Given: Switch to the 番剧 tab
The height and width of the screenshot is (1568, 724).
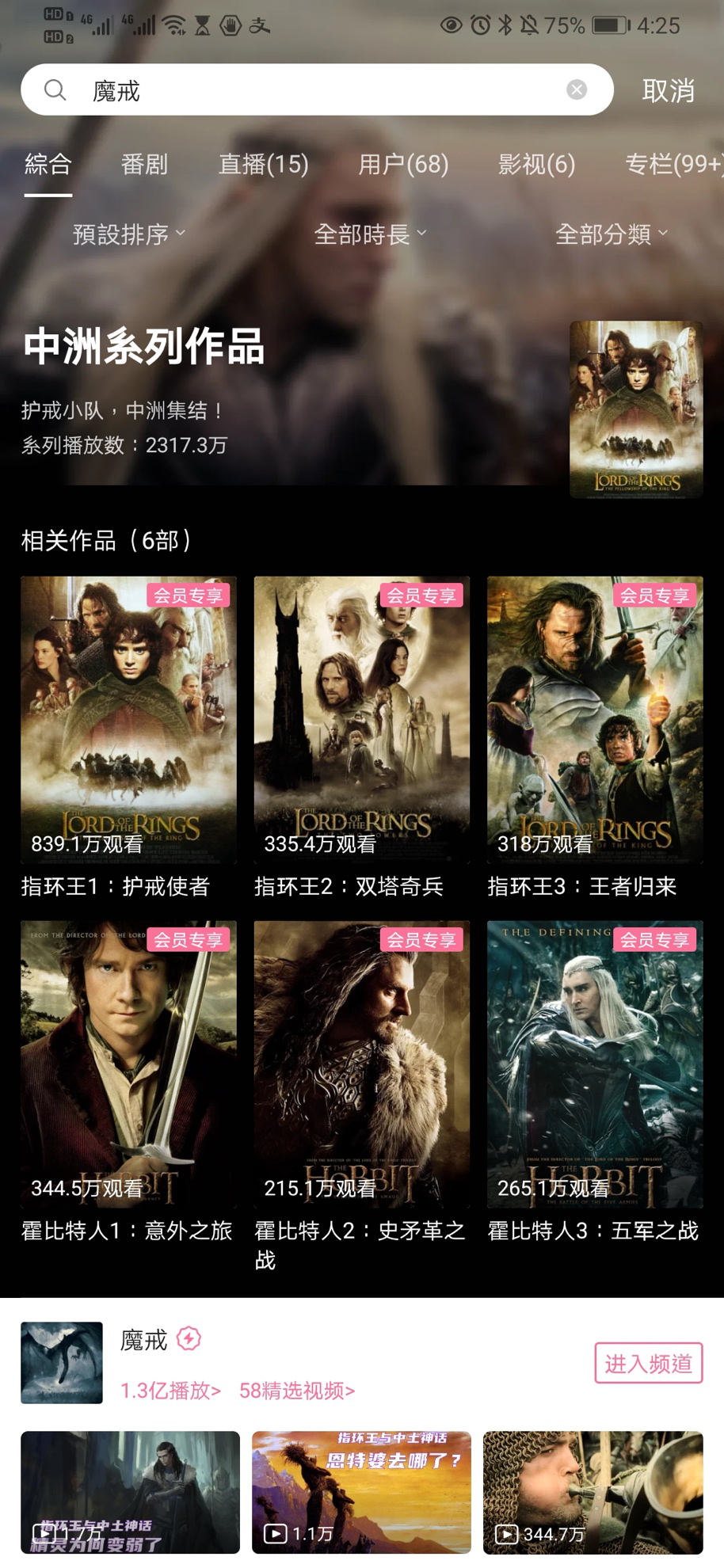Looking at the screenshot, I should [x=144, y=164].
